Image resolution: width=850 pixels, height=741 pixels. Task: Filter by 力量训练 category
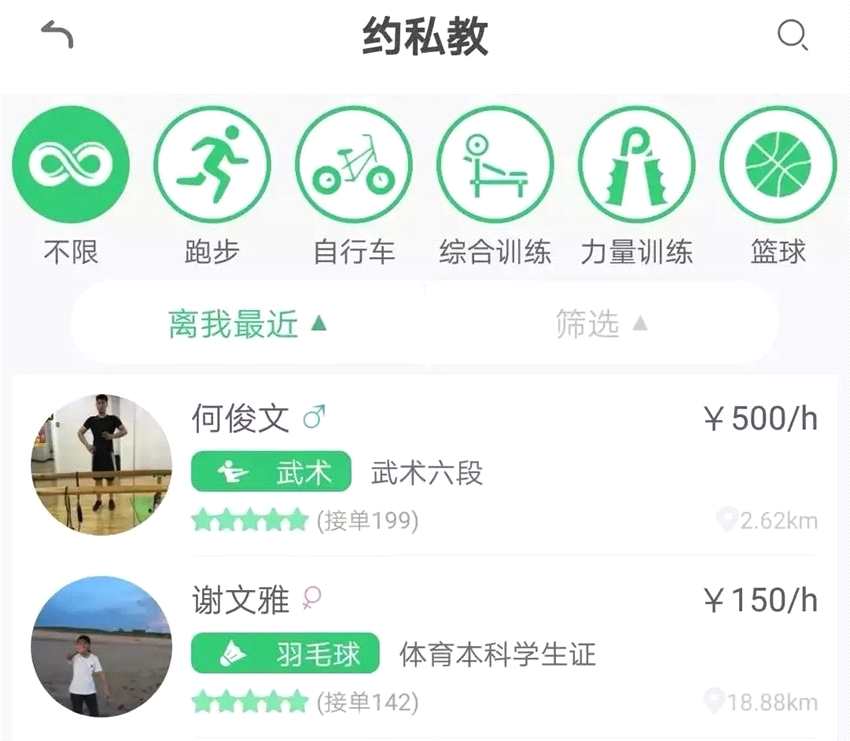pyautogui.click(x=637, y=165)
